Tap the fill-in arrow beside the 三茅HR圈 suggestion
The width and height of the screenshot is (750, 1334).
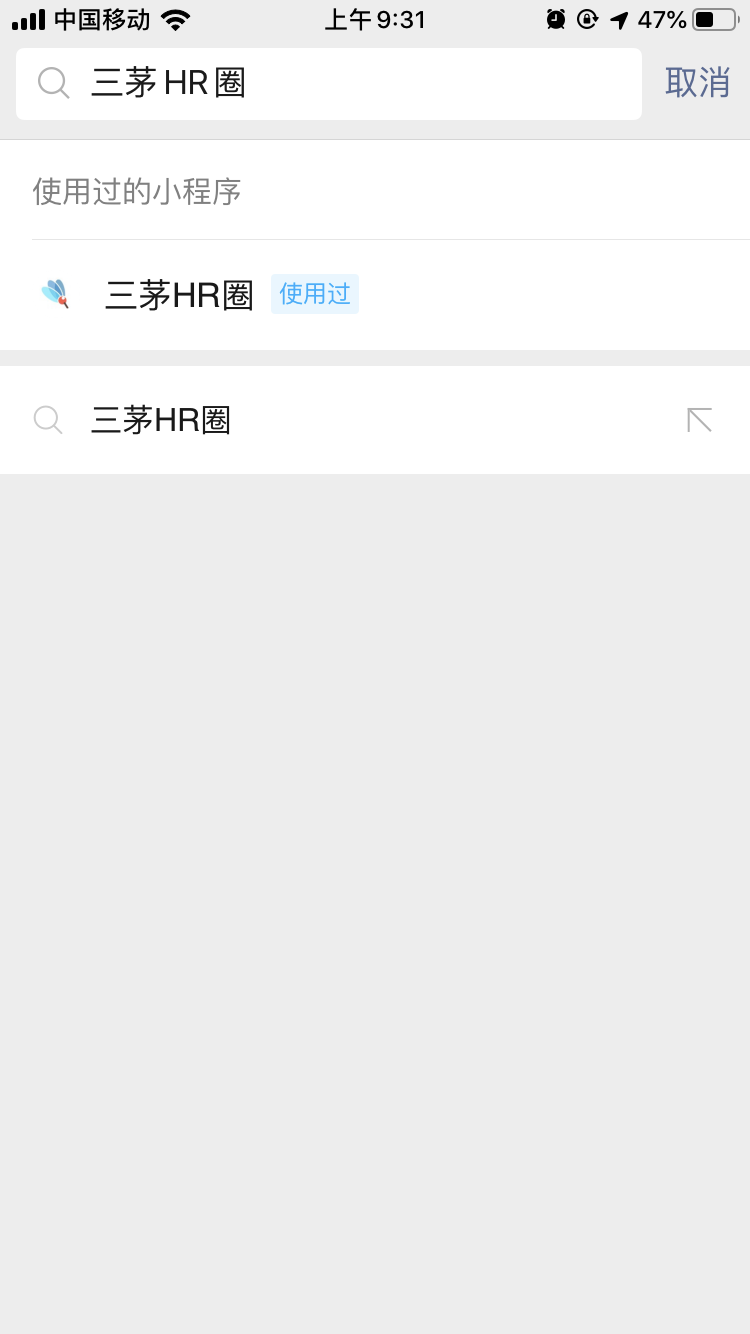tap(699, 420)
